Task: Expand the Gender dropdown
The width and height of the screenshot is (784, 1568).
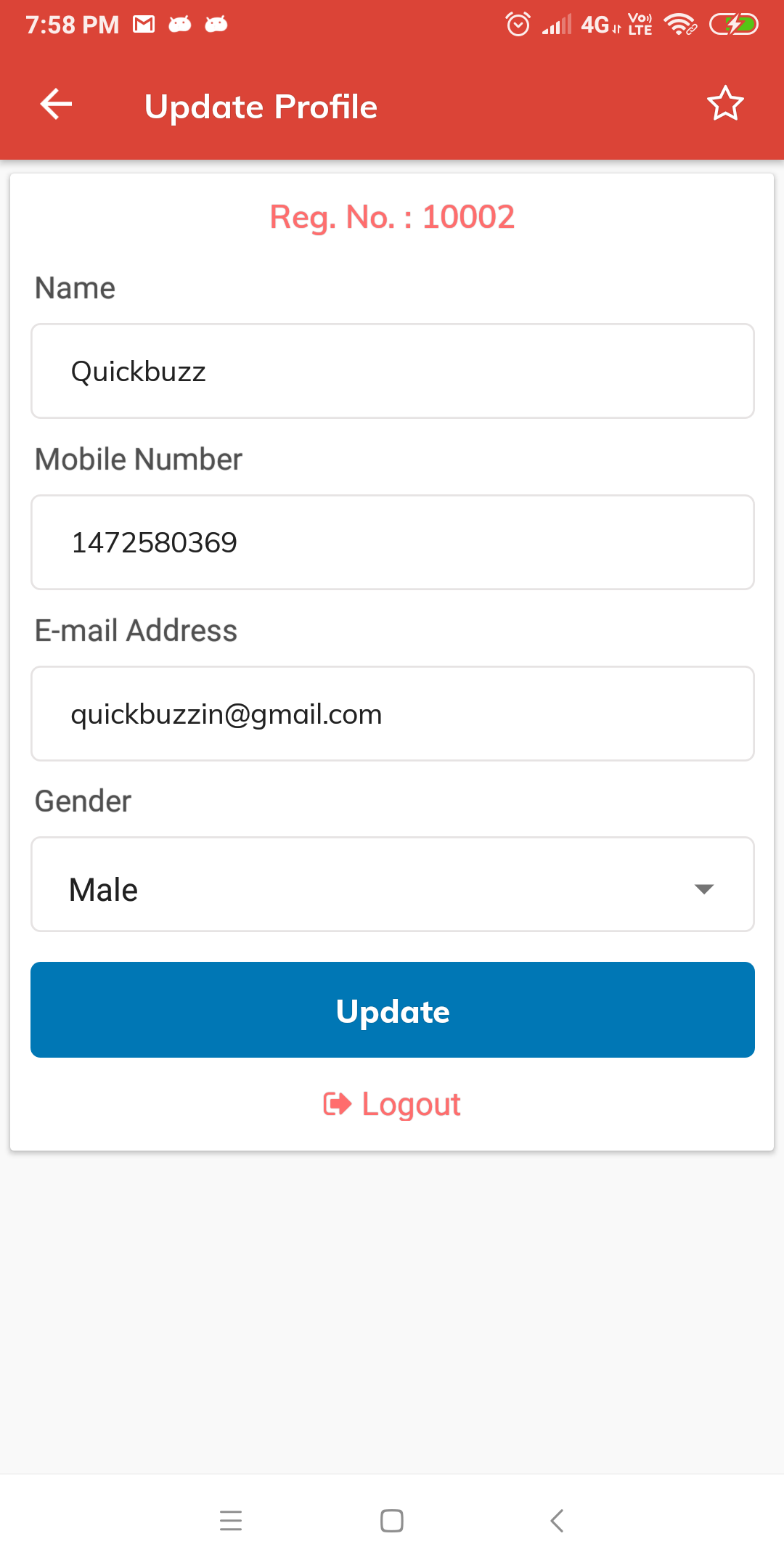Action: click(393, 884)
